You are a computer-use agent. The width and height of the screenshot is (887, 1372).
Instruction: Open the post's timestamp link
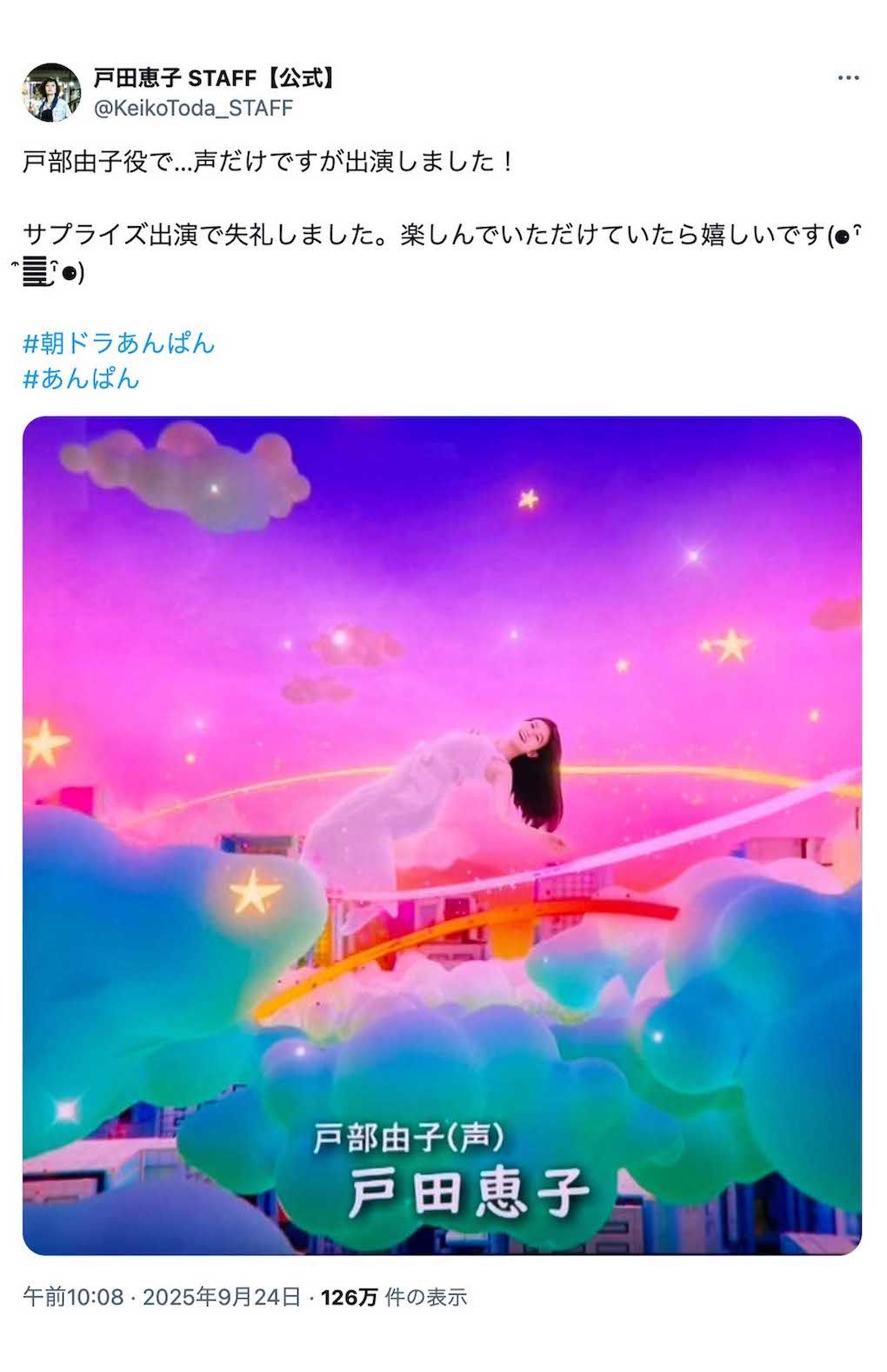pyautogui.click(x=162, y=1297)
